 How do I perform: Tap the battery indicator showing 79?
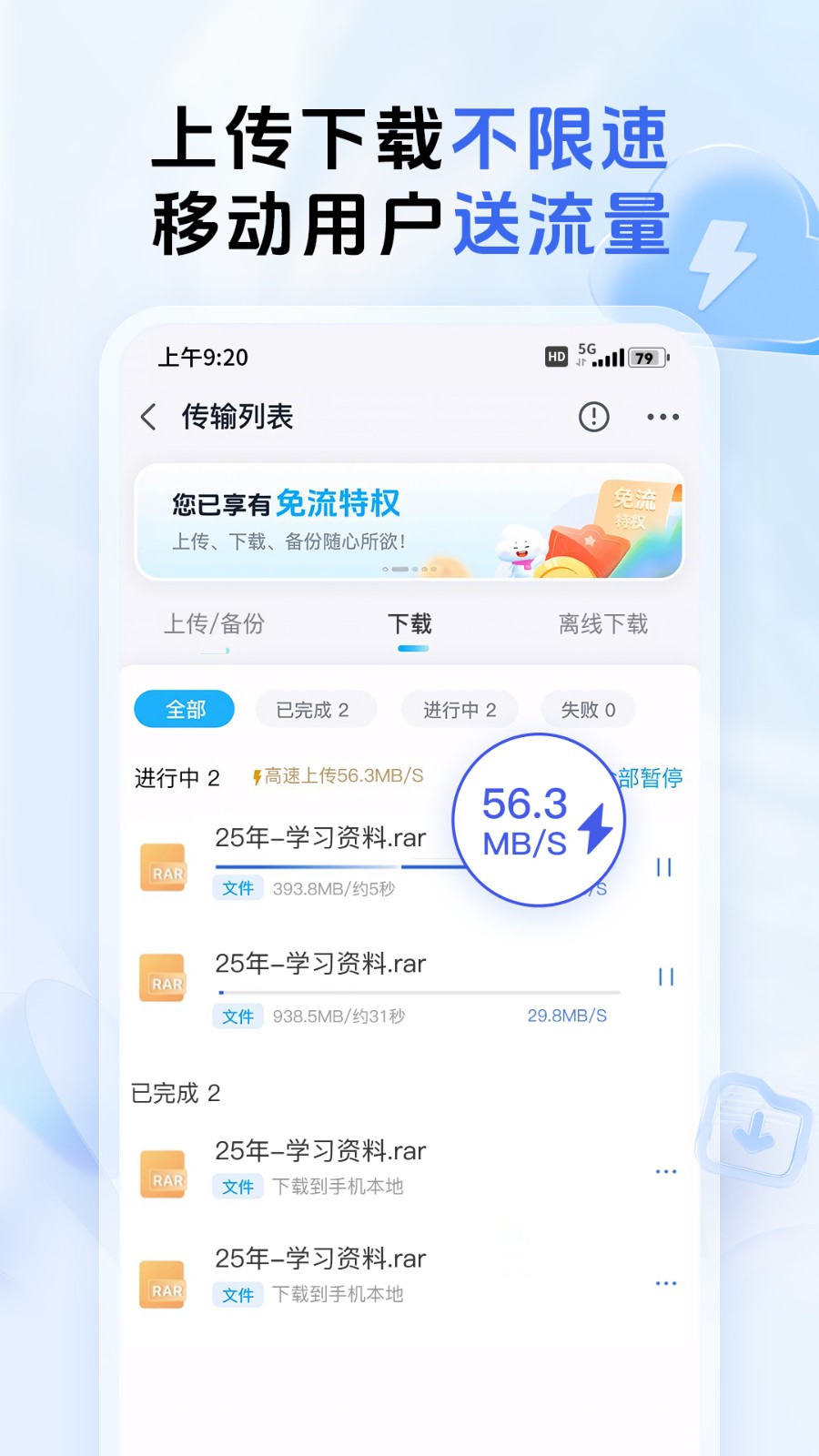tap(646, 357)
